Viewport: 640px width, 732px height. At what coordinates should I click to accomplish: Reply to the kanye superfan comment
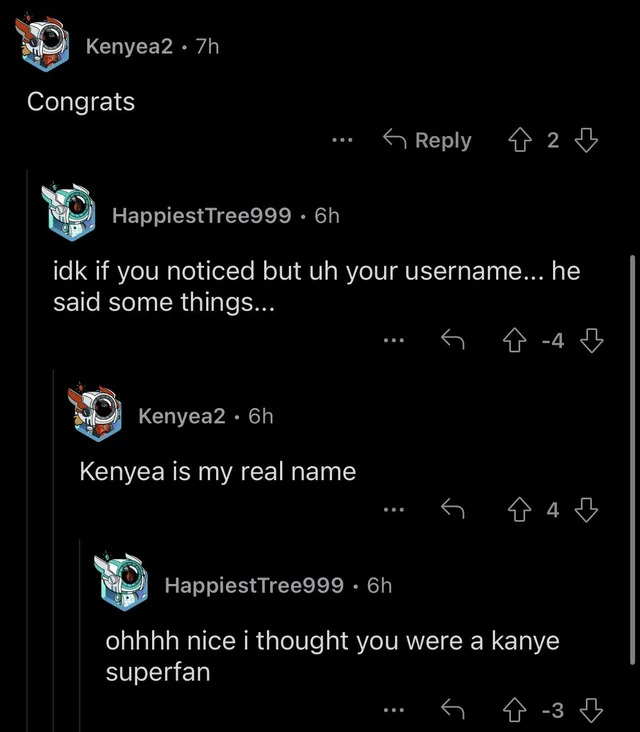coord(455,710)
